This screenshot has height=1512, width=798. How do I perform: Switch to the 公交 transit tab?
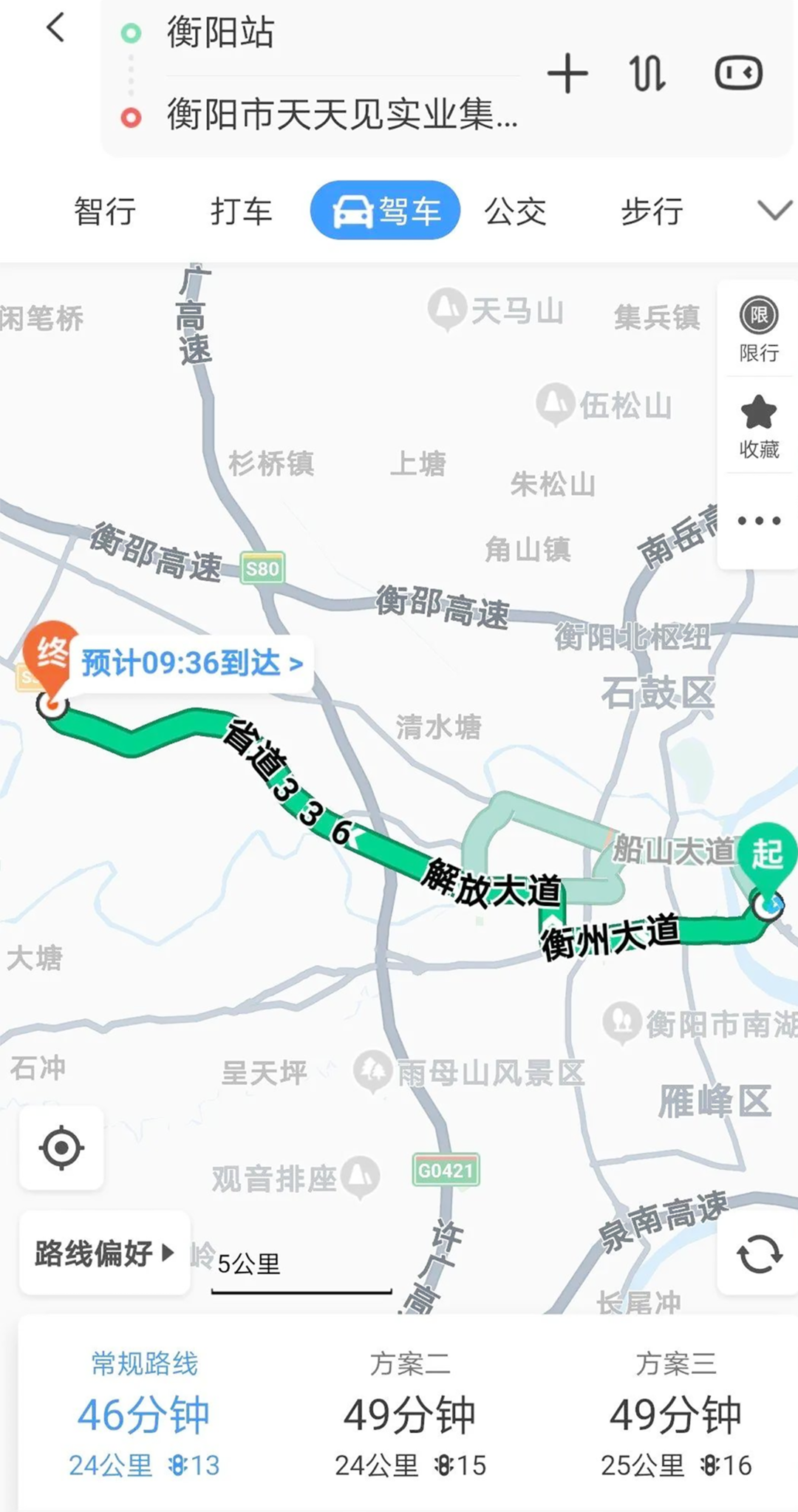(515, 211)
